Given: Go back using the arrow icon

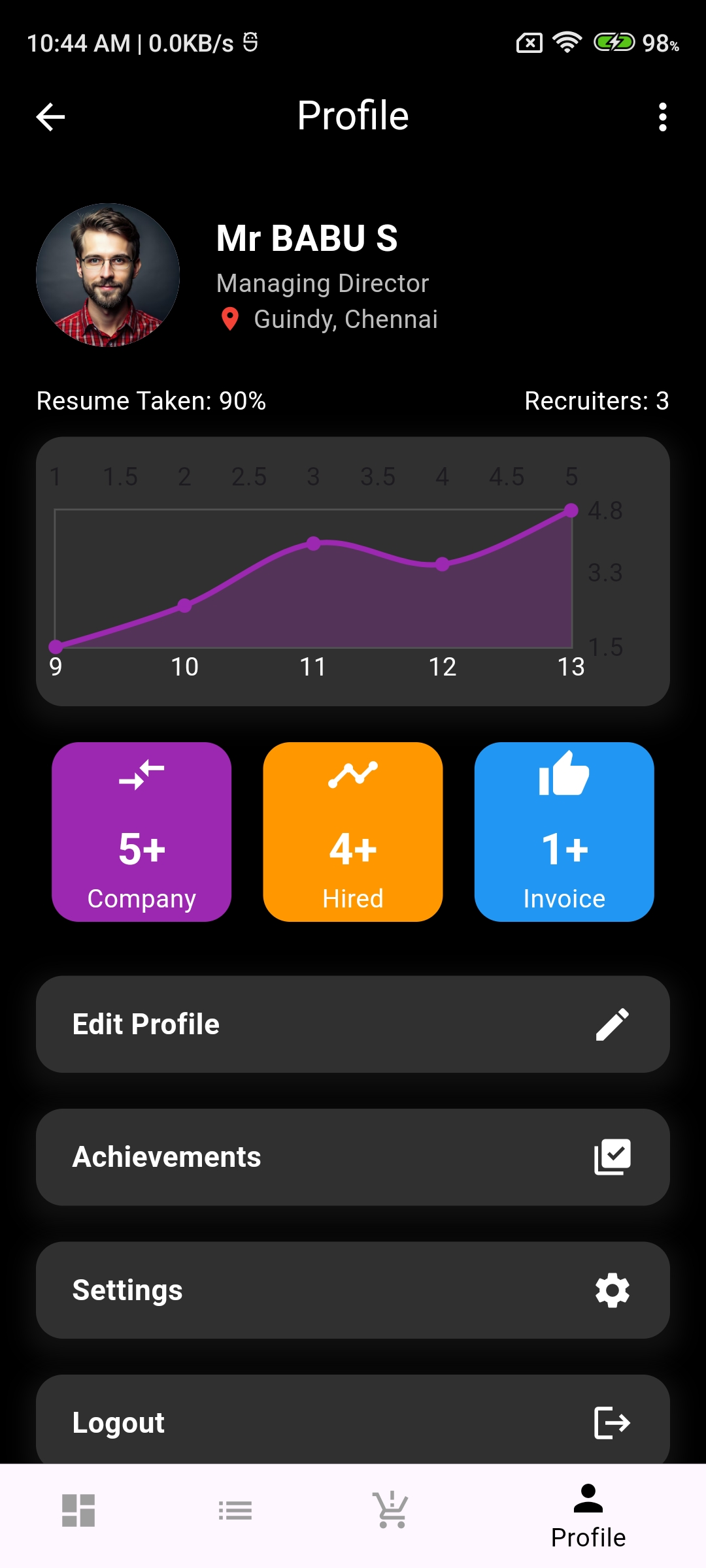Looking at the screenshot, I should 50,118.
